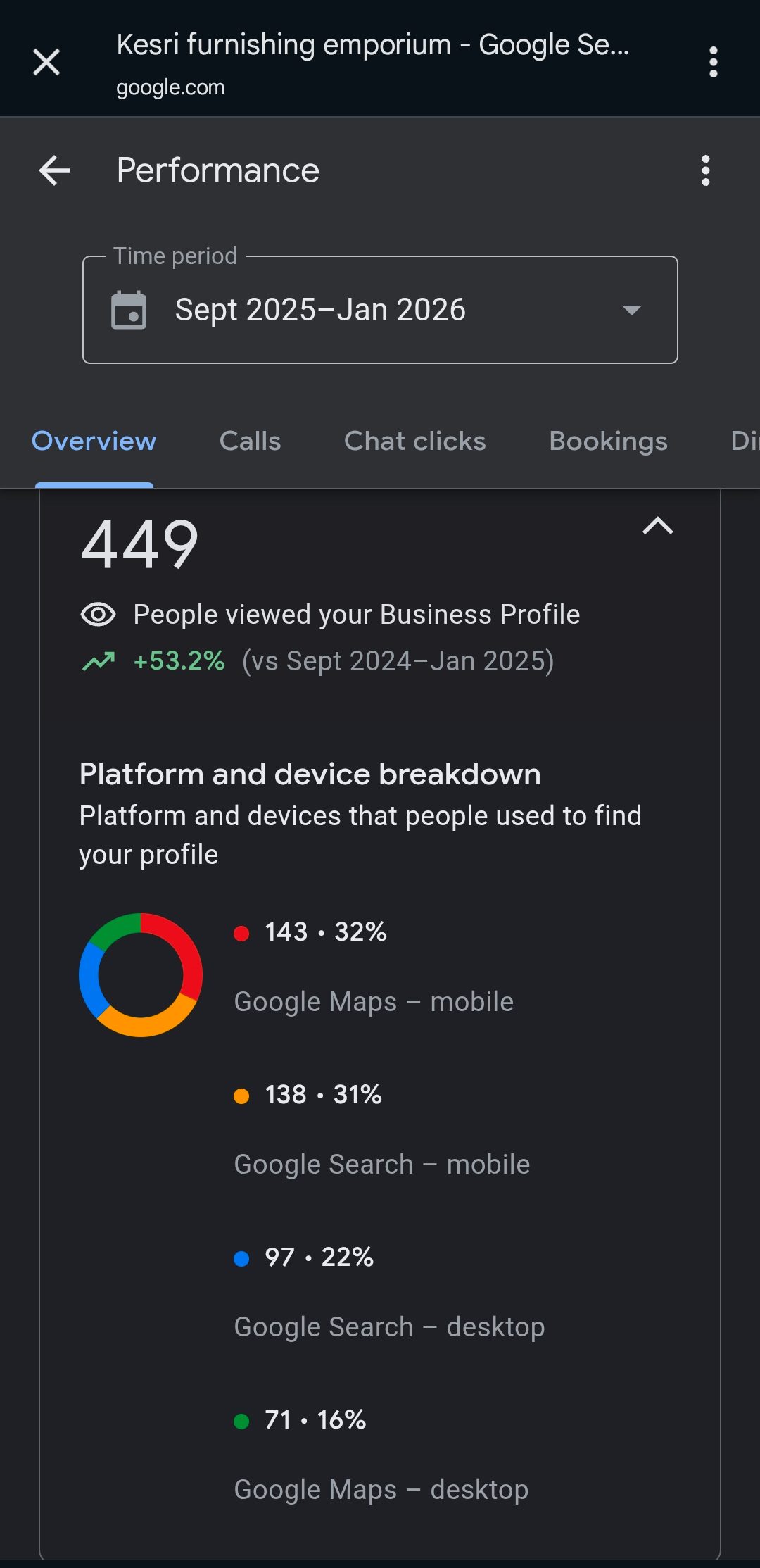The image size is (760, 1568).
Task: Open the Performance page options menu
Action: [x=705, y=170]
